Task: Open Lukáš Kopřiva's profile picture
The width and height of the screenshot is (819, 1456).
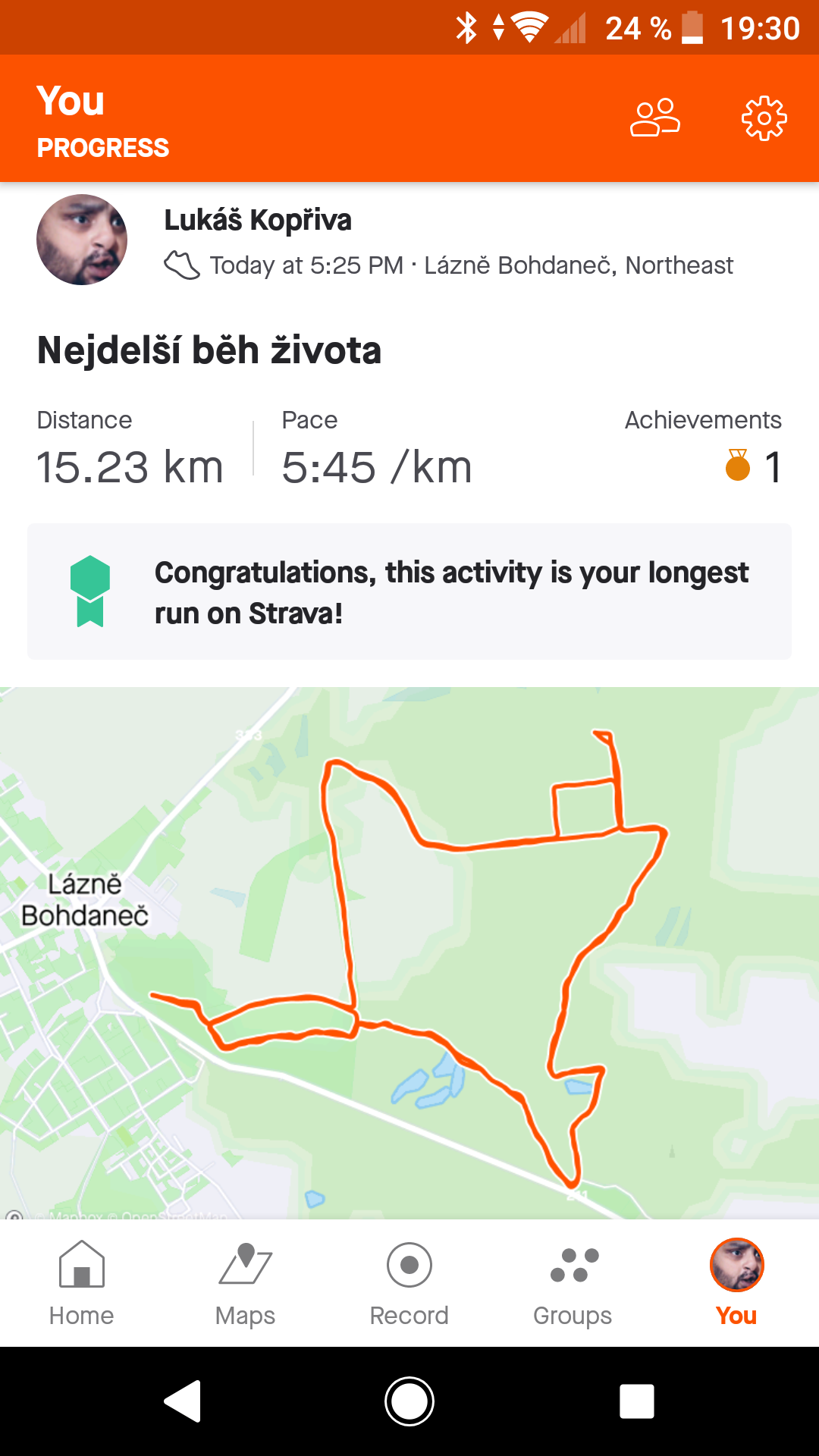Action: click(x=82, y=240)
